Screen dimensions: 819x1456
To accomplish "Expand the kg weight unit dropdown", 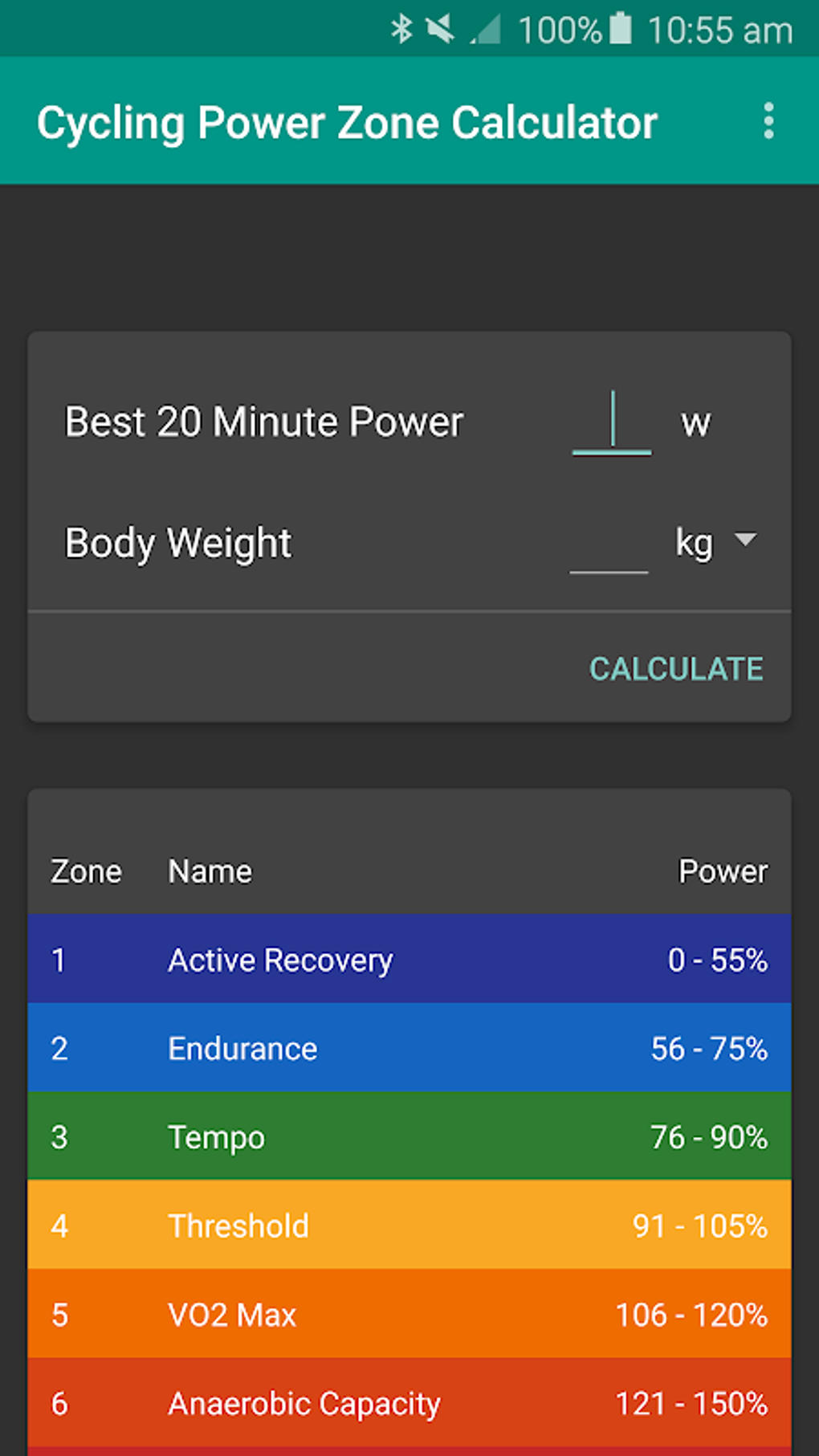I will click(x=715, y=542).
